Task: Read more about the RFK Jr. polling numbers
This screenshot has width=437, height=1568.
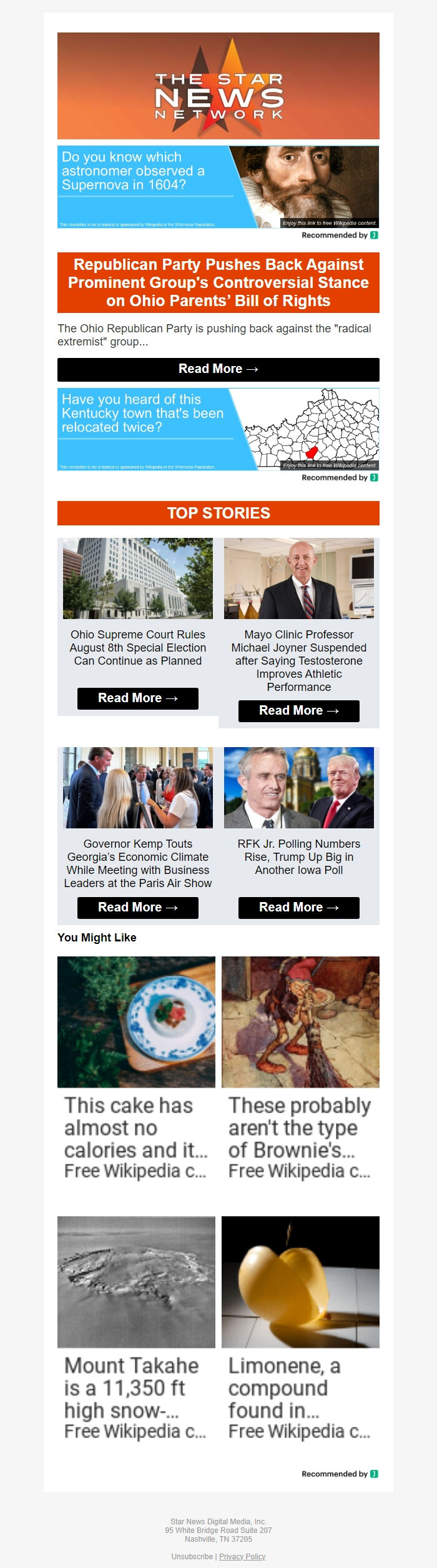Action: 298,908
